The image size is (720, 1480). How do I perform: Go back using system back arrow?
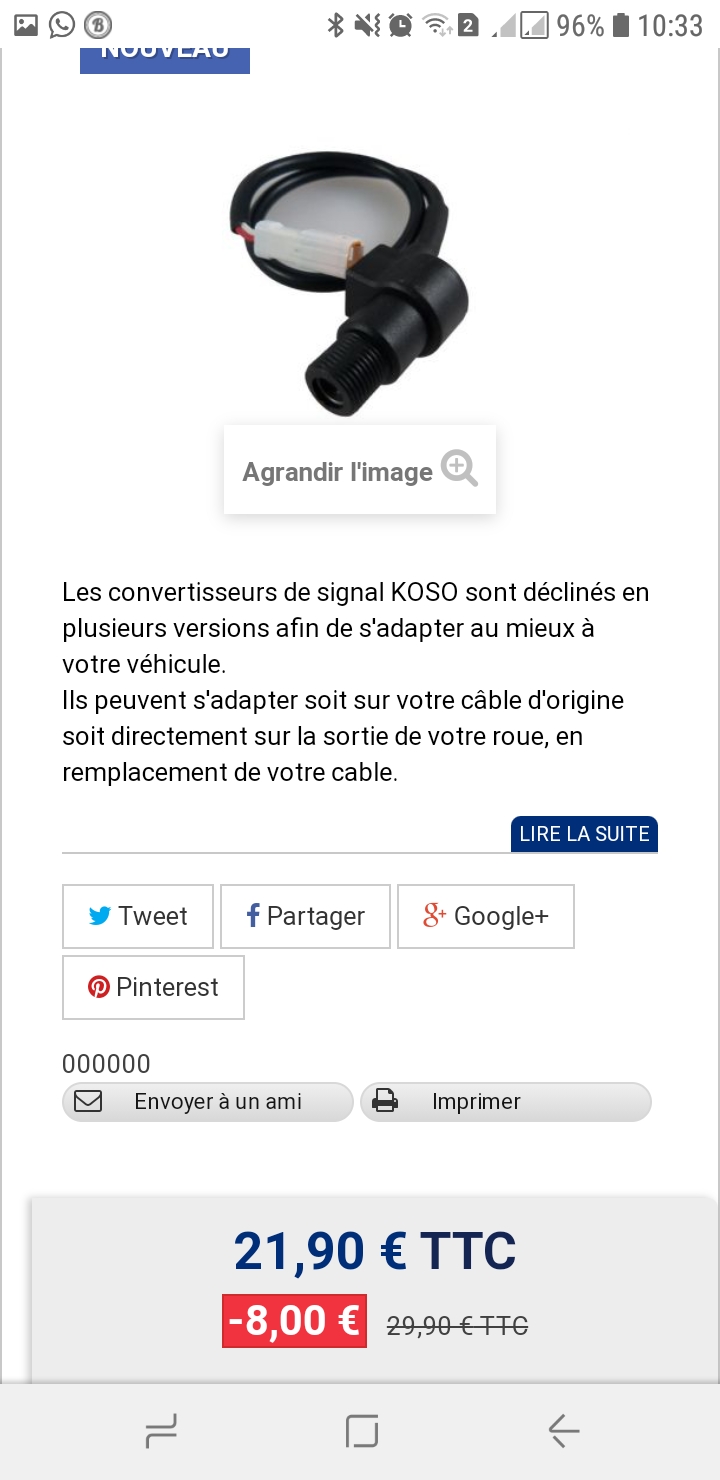click(563, 1432)
